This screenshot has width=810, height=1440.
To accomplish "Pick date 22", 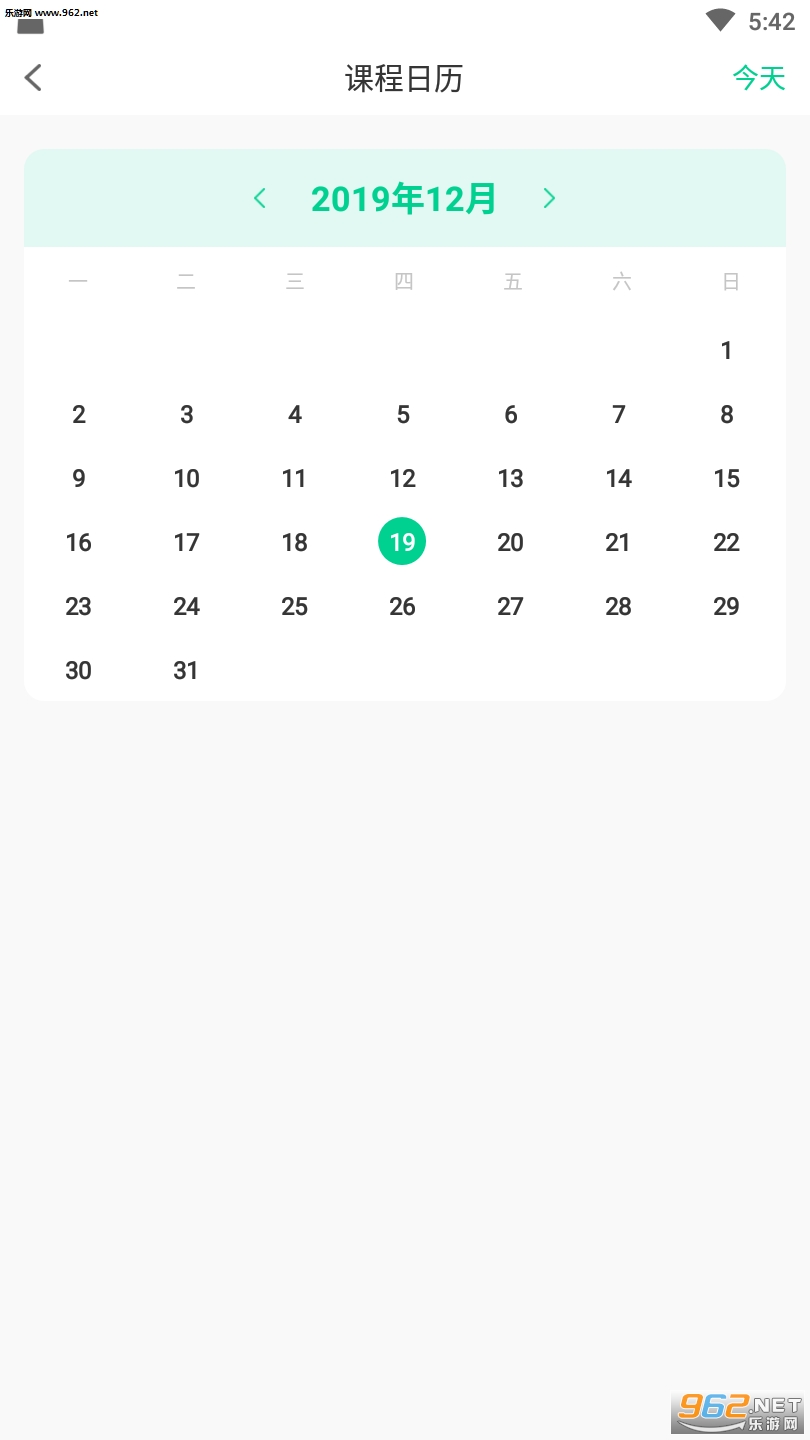I will click(x=726, y=542).
